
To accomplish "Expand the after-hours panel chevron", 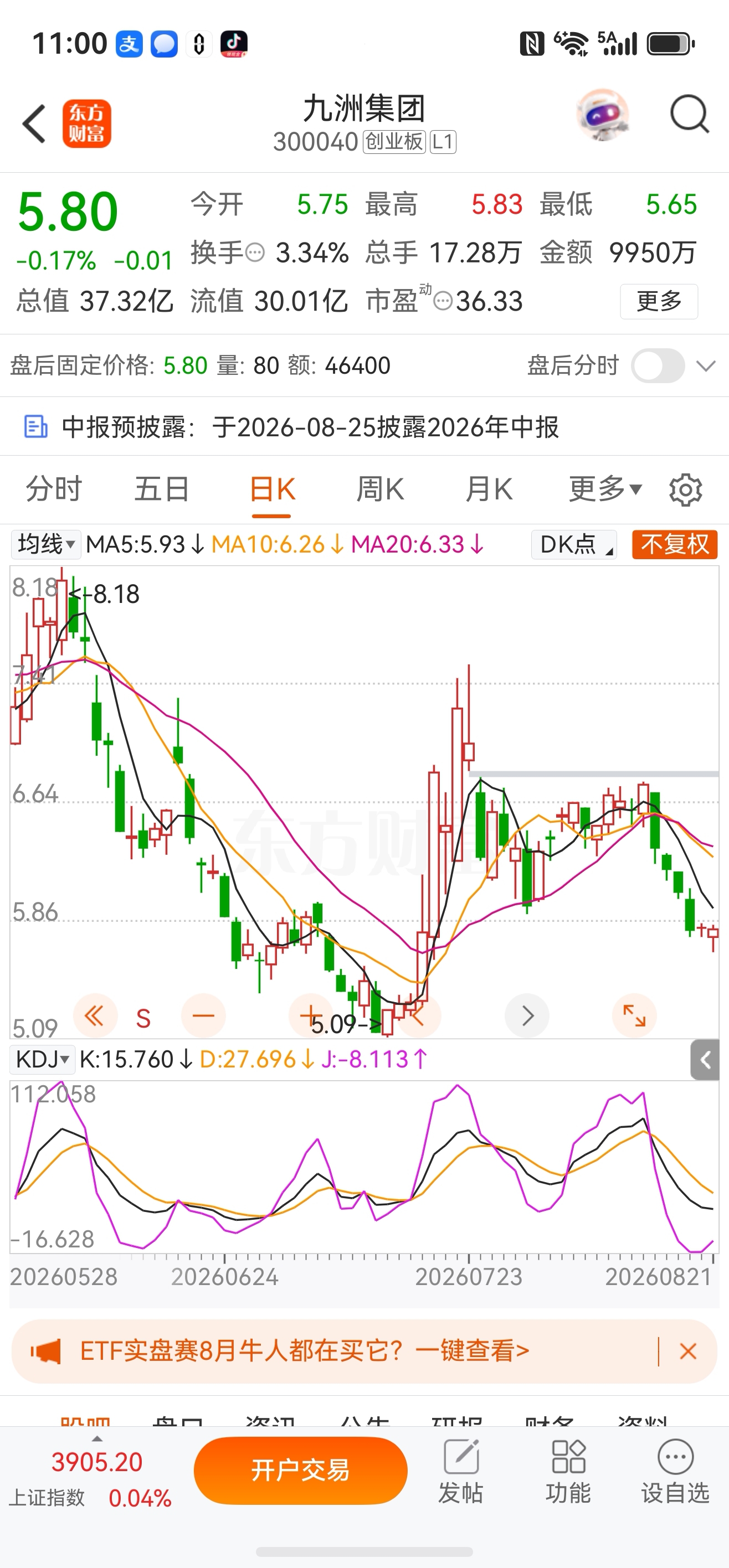I will 706,367.
